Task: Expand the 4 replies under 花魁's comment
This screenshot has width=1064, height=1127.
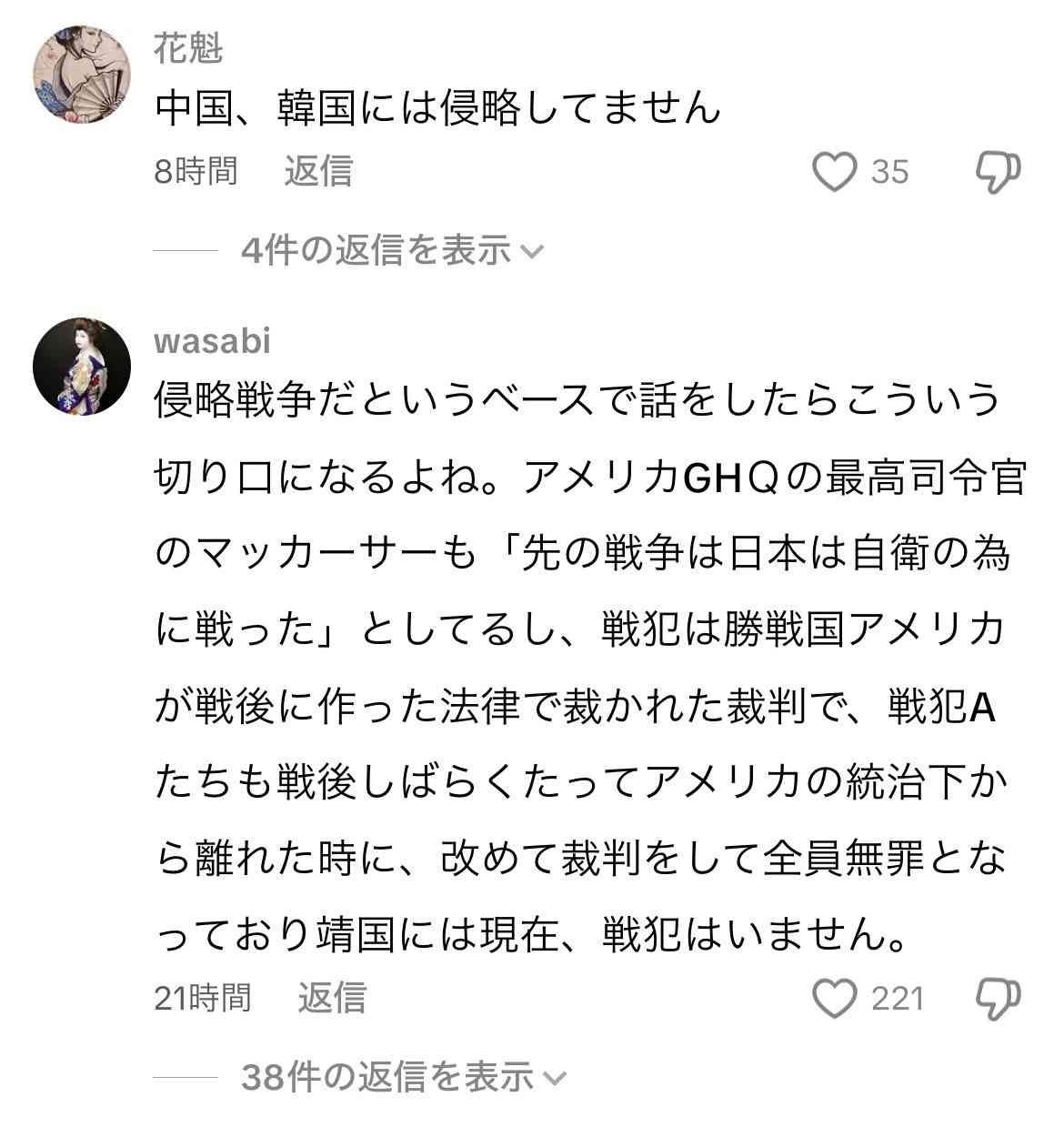Action: click(391, 250)
